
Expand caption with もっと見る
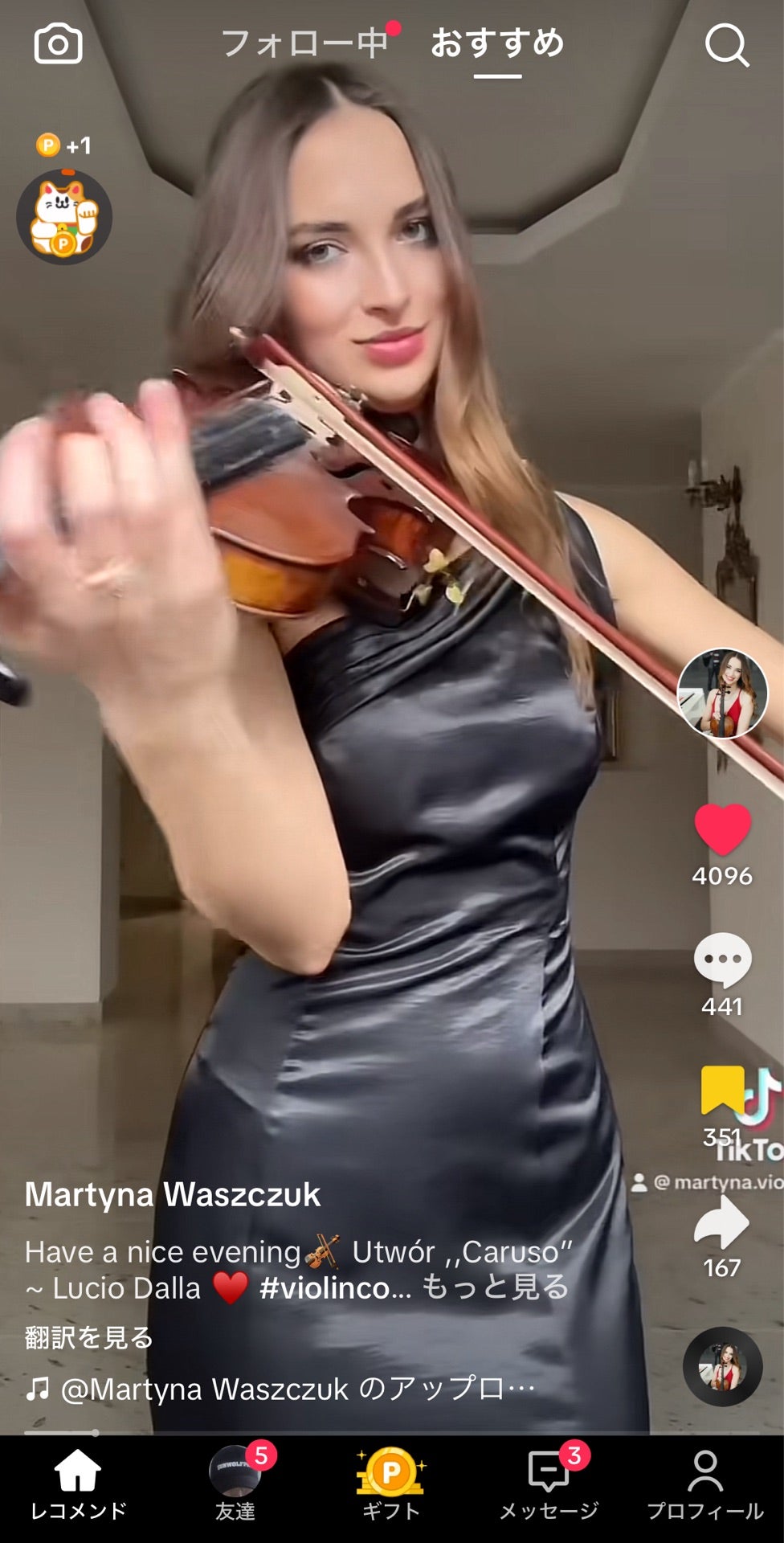point(496,1287)
